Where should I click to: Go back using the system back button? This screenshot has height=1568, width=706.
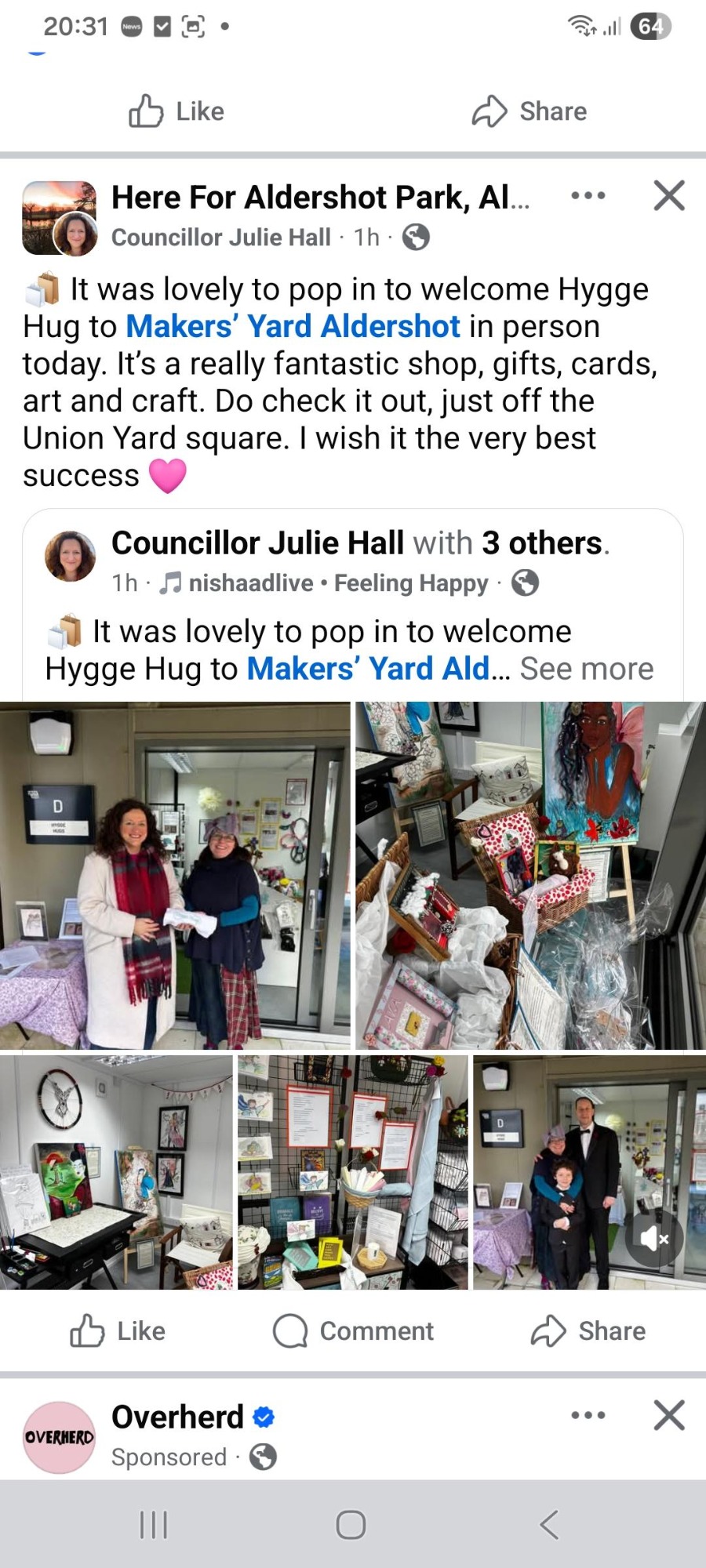pyautogui.click(x=549, y=1525)
